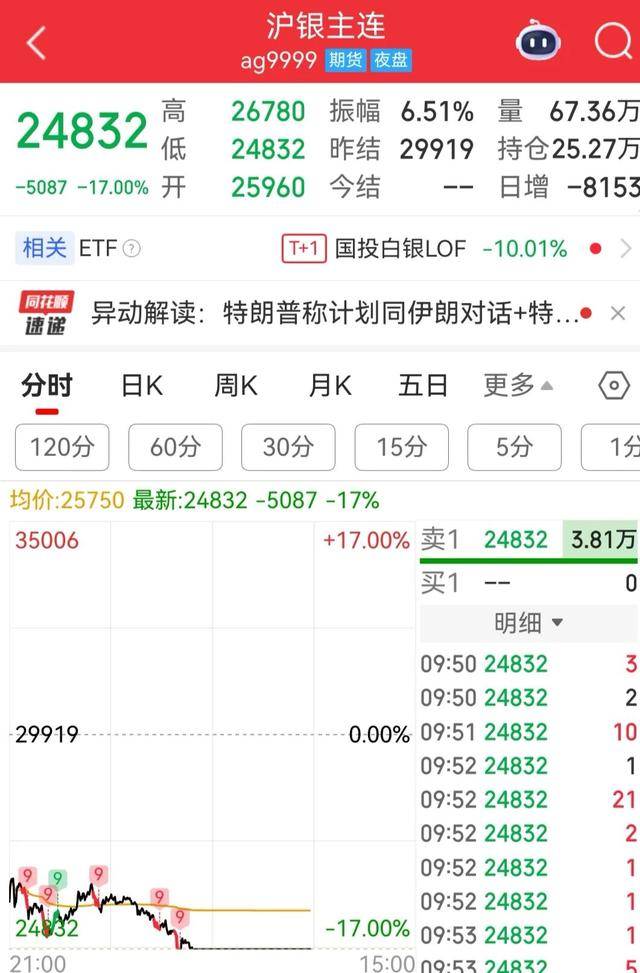Switch to the 日K chart tab
The height and width of the screenshot is (973, 640).
[141, 386]
